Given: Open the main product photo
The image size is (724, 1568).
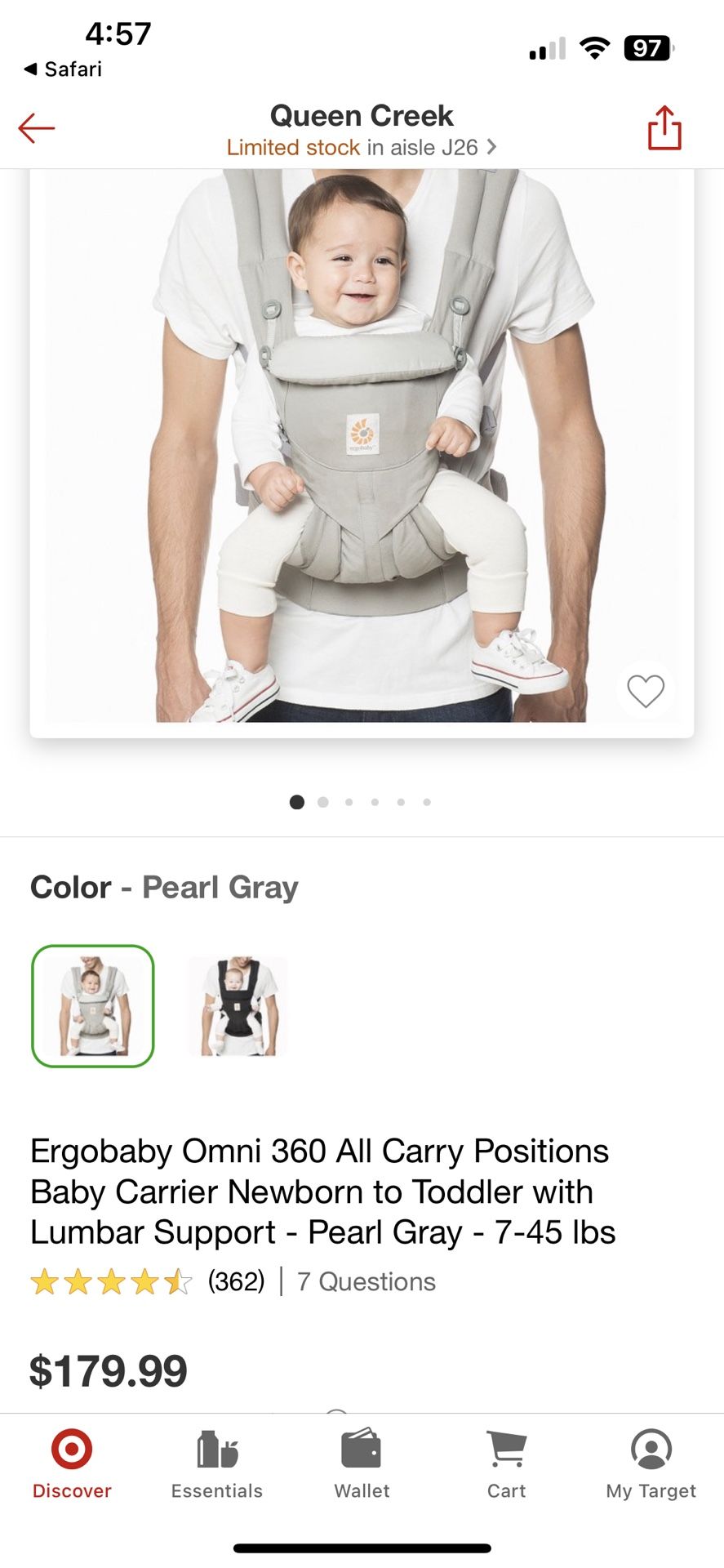Looking at the screenshot, I should click(362, 445).
